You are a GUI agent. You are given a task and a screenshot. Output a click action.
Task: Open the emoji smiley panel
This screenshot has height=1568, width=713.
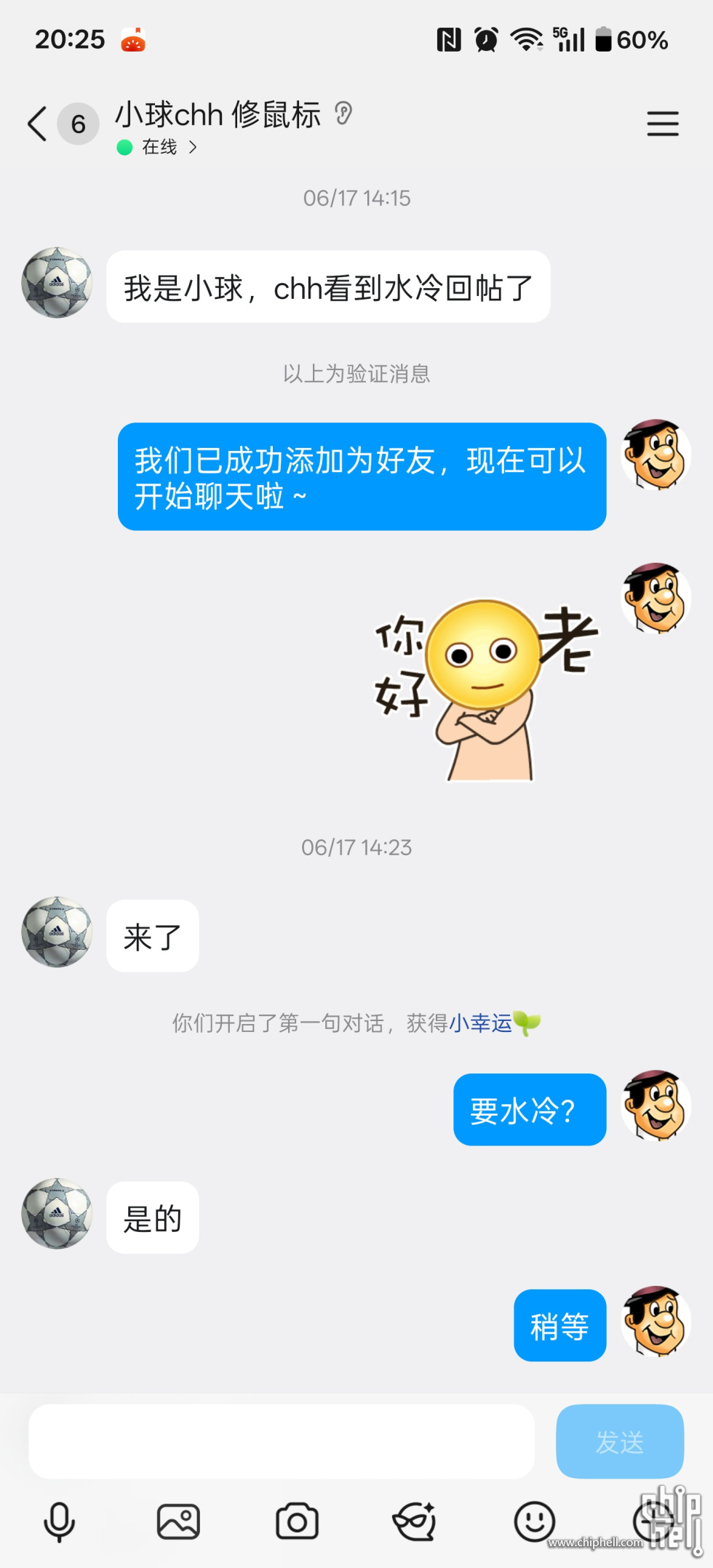coord(535,1522)
